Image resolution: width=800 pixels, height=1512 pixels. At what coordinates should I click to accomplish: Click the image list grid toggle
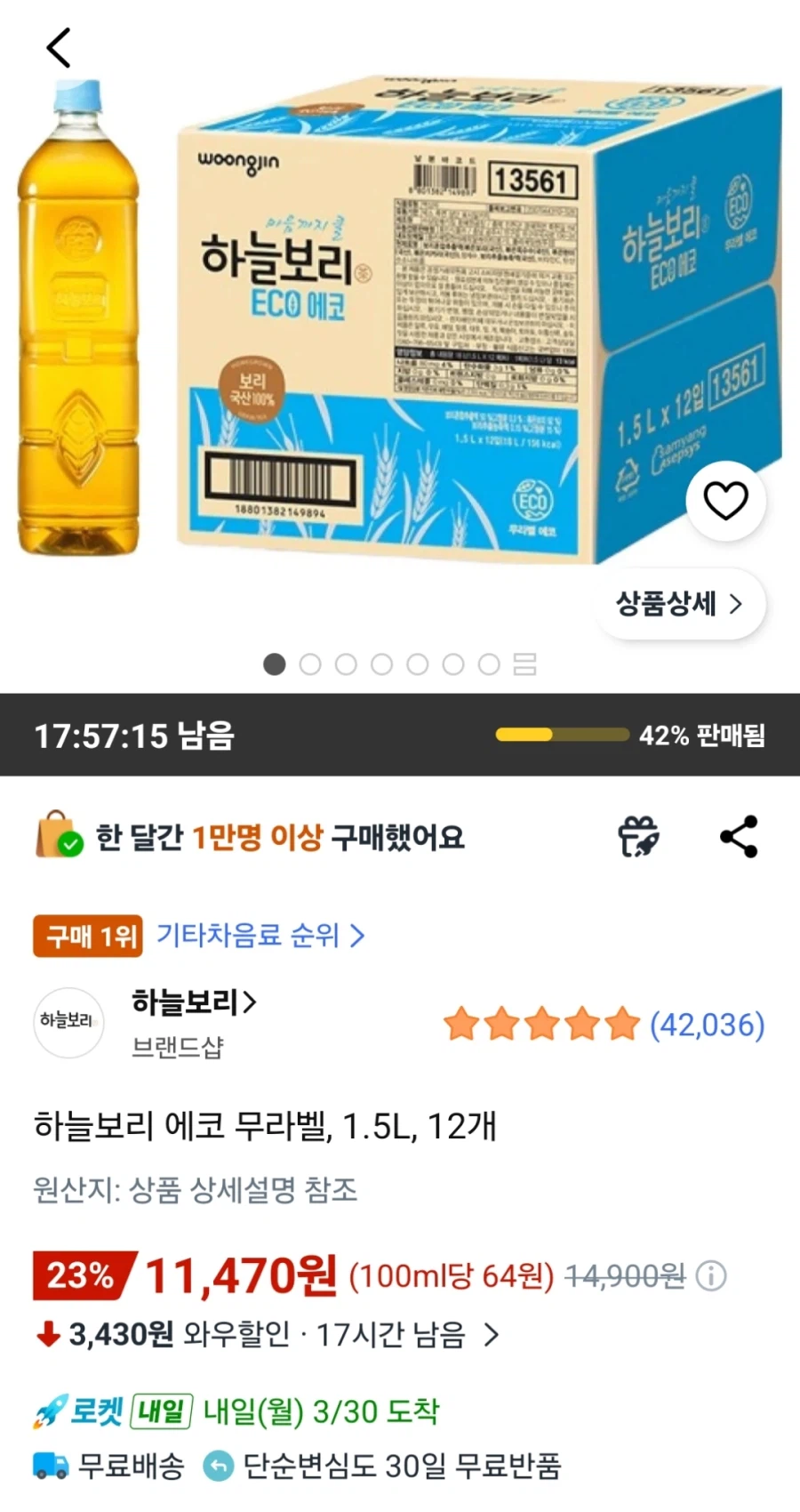[524, 664]
